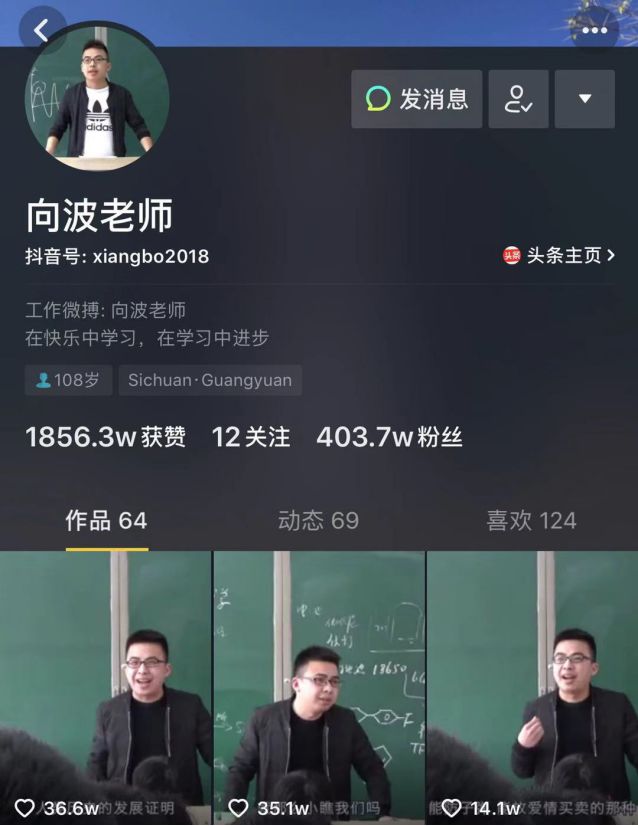Screen dimensions: 638x826
Task: Open the video with 36.6w likes
Action: [105, 688]
